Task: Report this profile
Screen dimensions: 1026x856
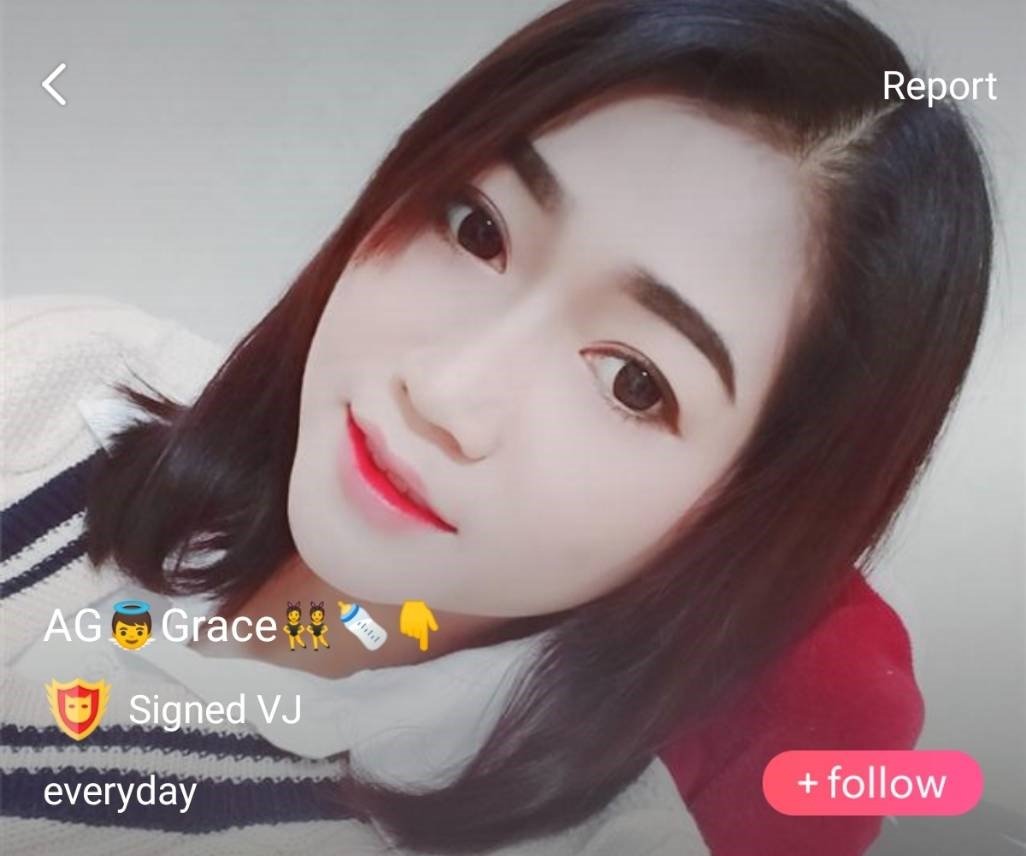Action: (x=938, y=87)
